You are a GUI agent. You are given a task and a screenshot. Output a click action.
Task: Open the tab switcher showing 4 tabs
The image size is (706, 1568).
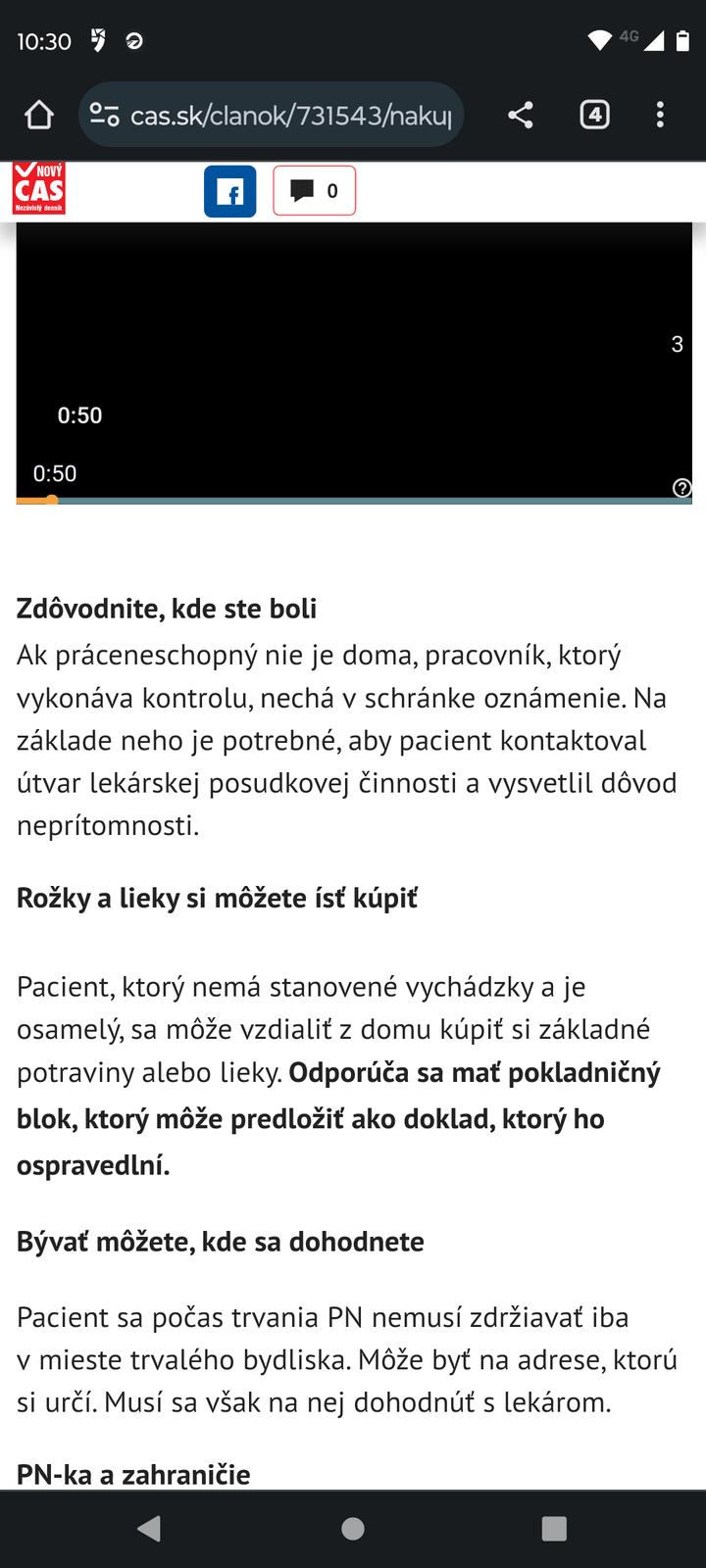(x=594, y=116)
